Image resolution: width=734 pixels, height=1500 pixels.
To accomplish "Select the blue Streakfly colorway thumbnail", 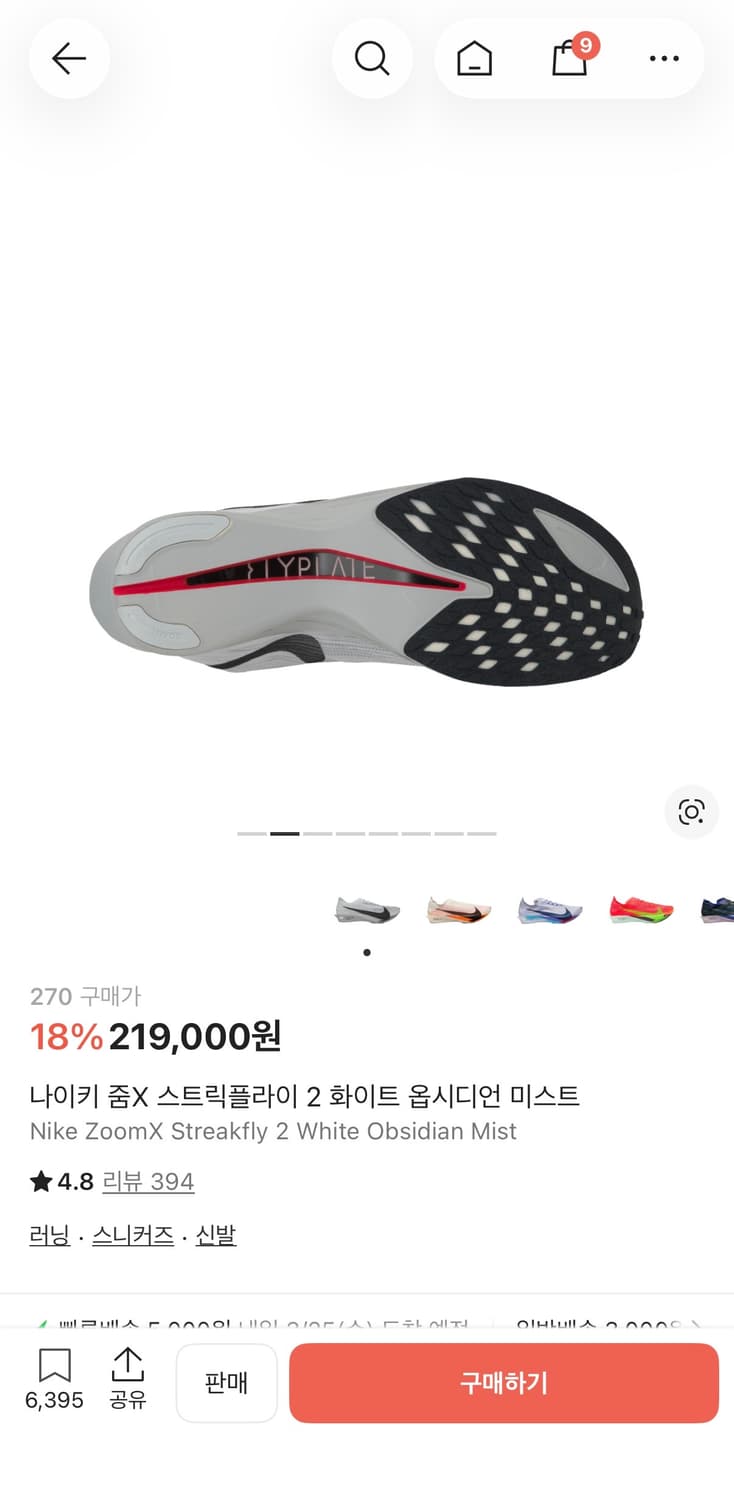I will (548, 908).
